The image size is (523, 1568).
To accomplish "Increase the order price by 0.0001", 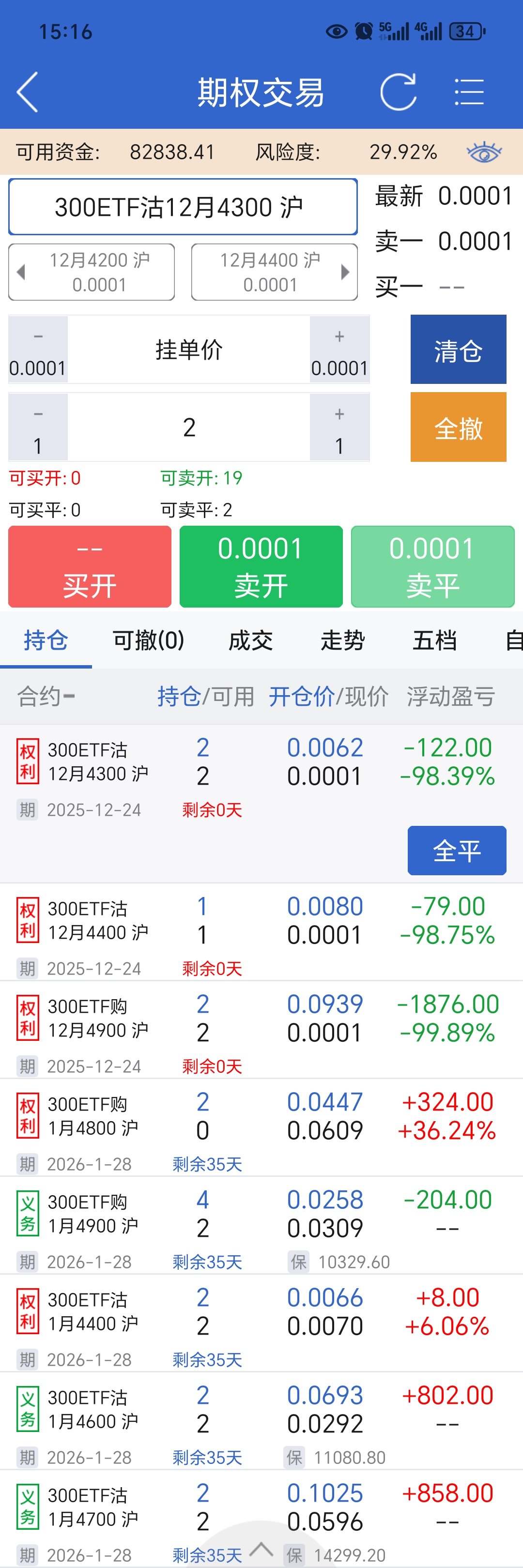I will [x=340, y=350].
